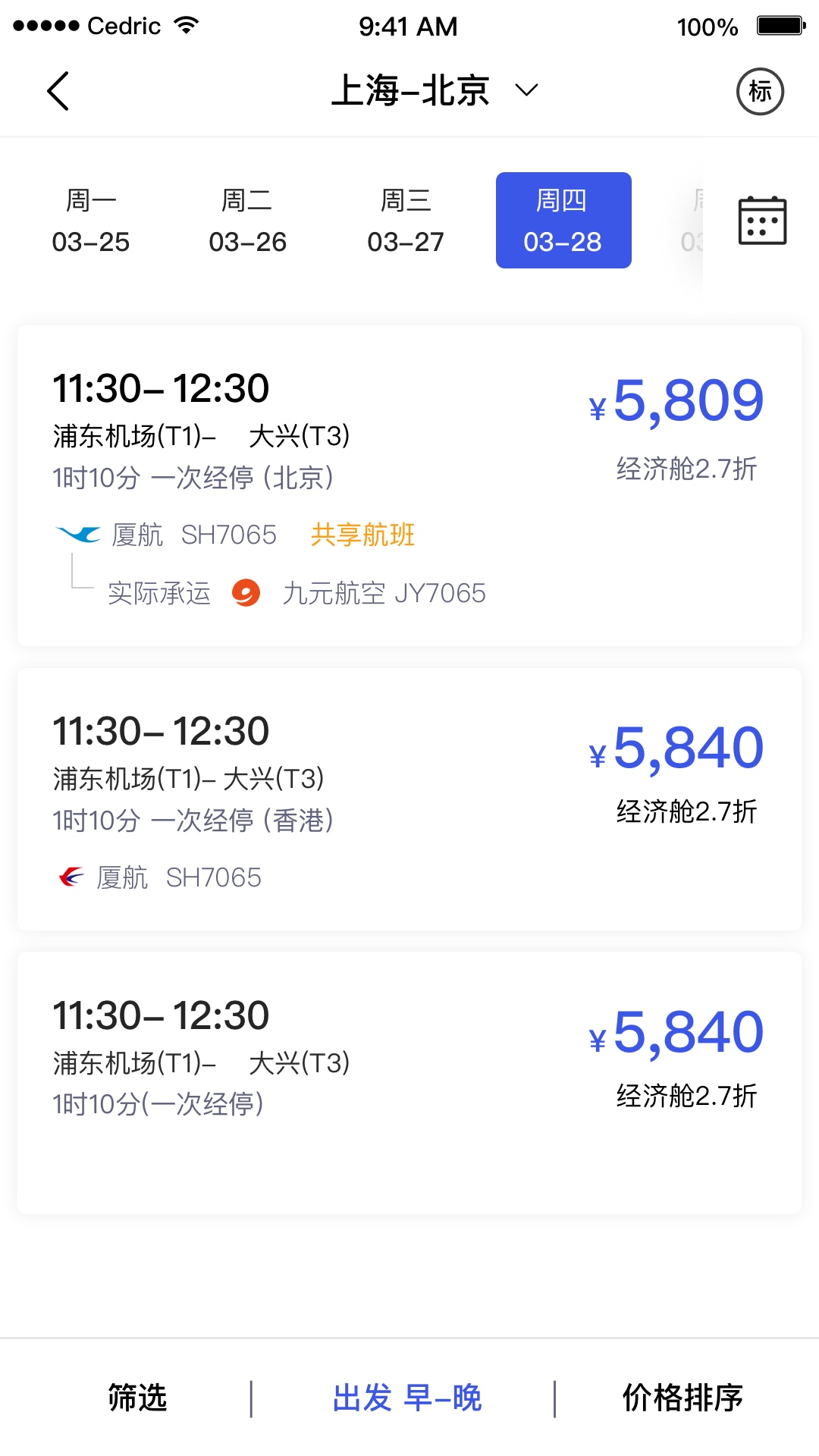Click the airline logo next to SH7065 on the ¥5,840 flight
The height and width of the screenshot is (1456, 819).
point(69,877)
